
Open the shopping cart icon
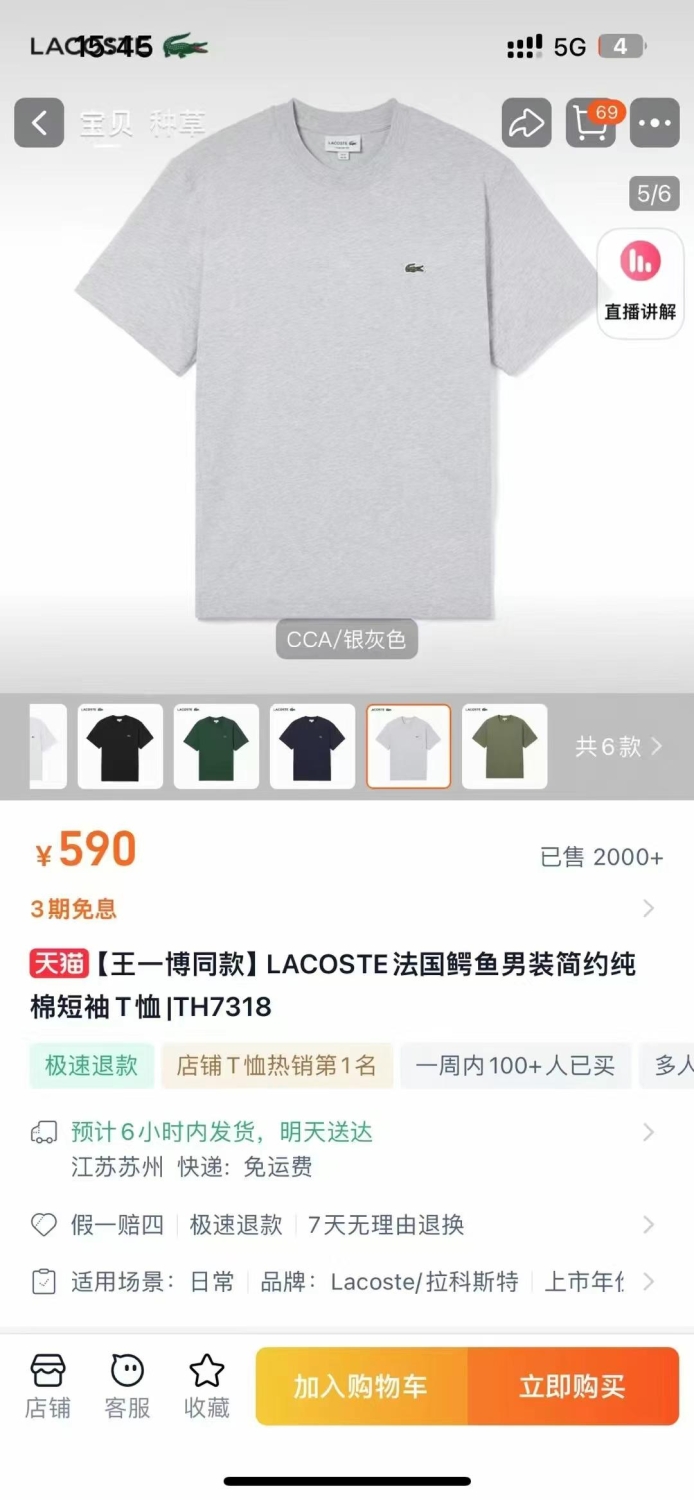point(591,123)
